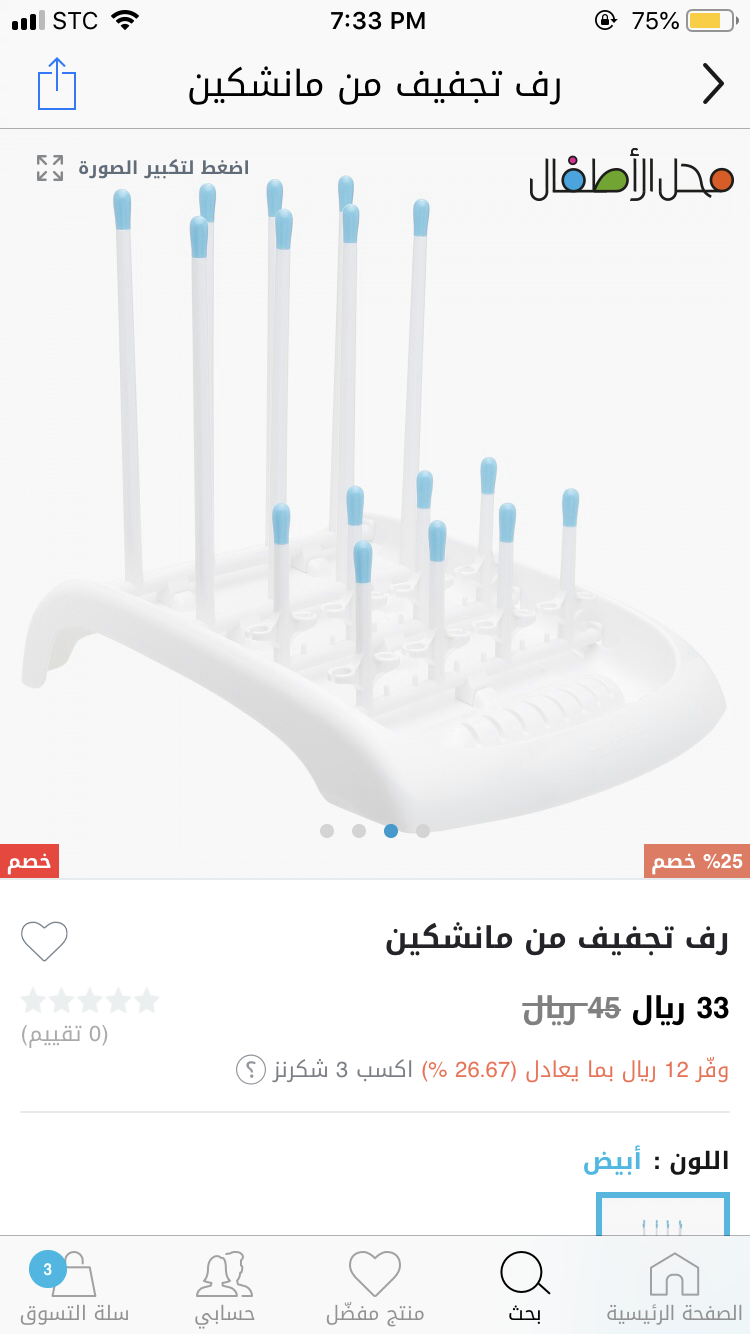Open the question mark info about Shukrans
Viewport: 750px width, 1334px height.
tap(250, 1070)
